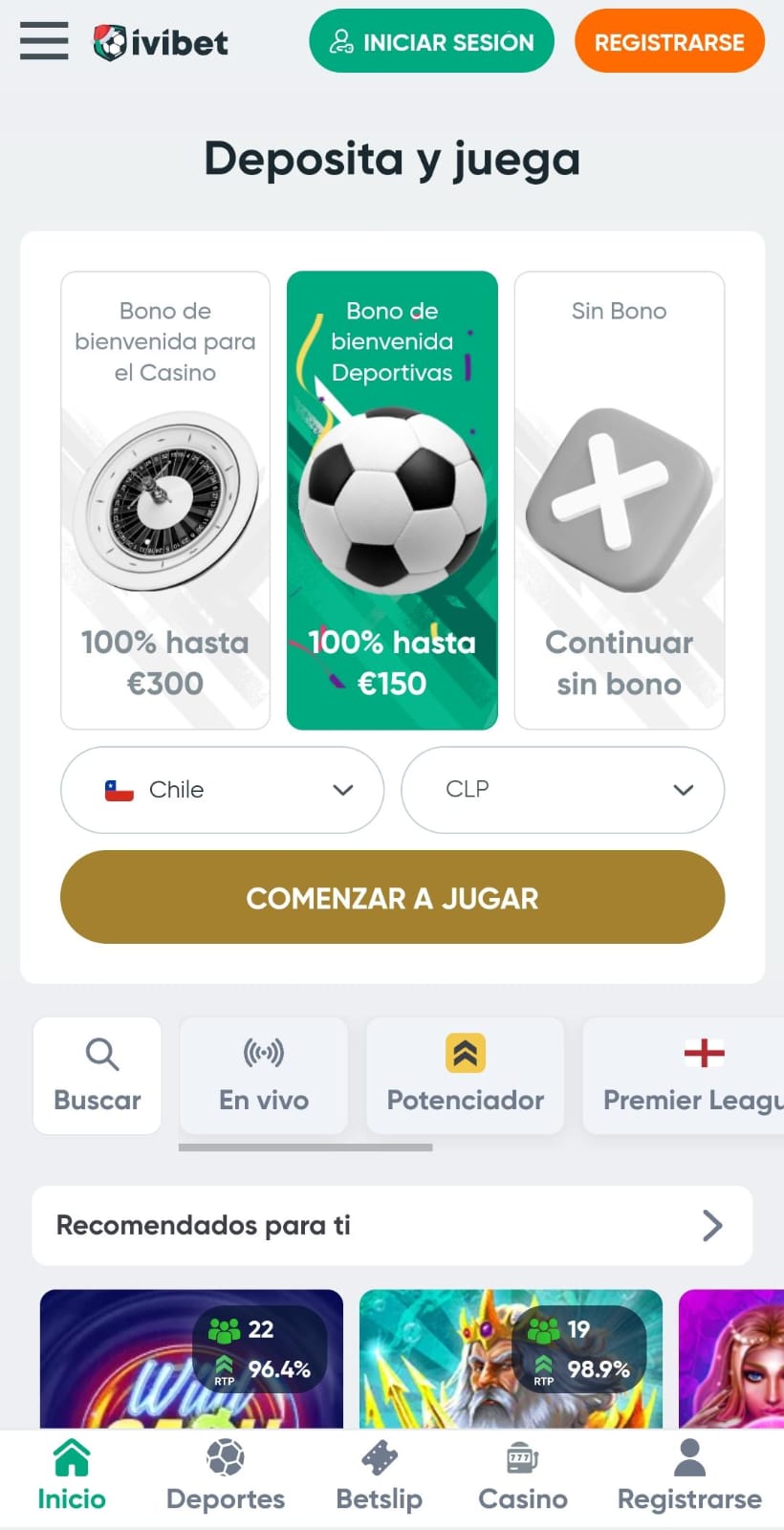
Task: Go to En vivo section
Action: click(264, 1076)
